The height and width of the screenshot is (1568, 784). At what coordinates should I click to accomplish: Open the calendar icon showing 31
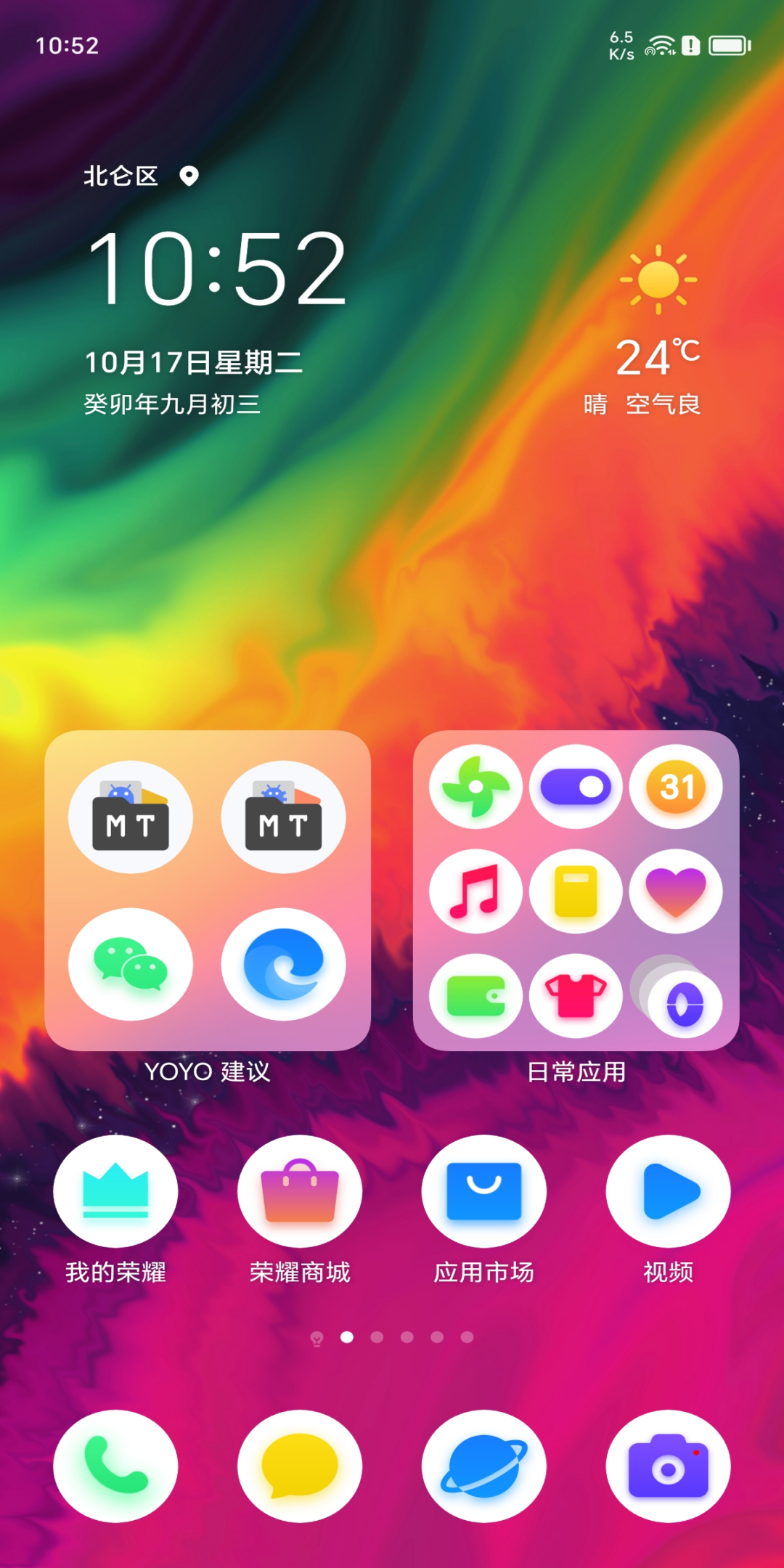pyautogui.click(x=676, y=787)
